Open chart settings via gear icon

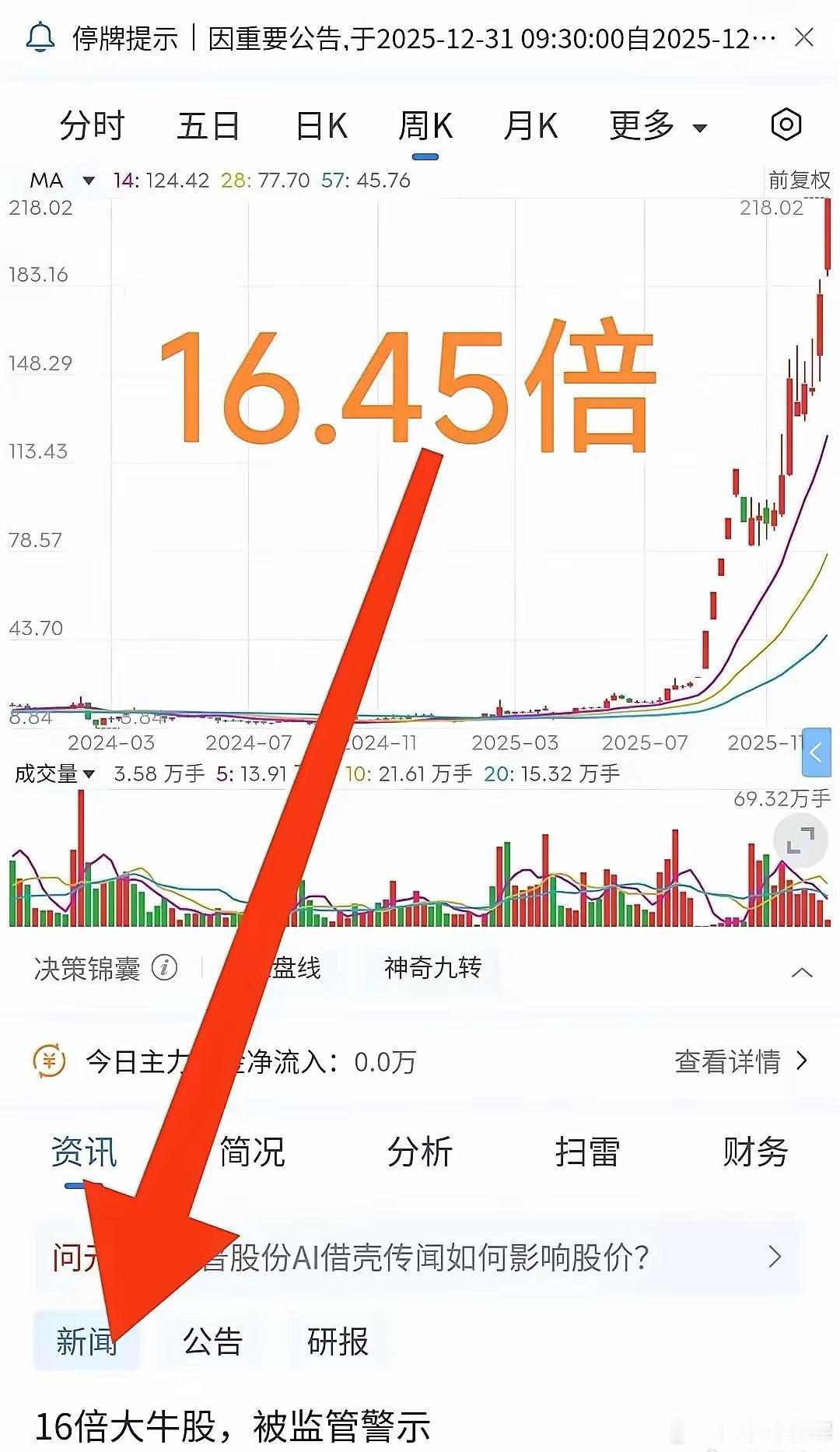[786, 125]
